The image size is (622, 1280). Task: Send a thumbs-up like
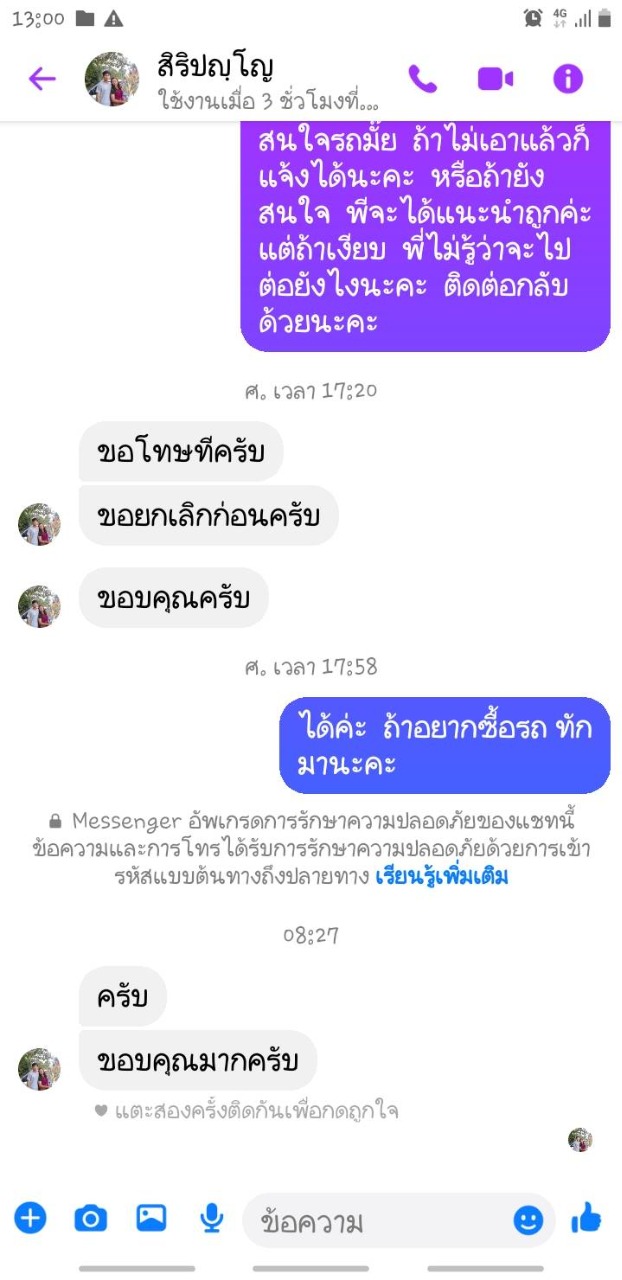[586, 1218]
